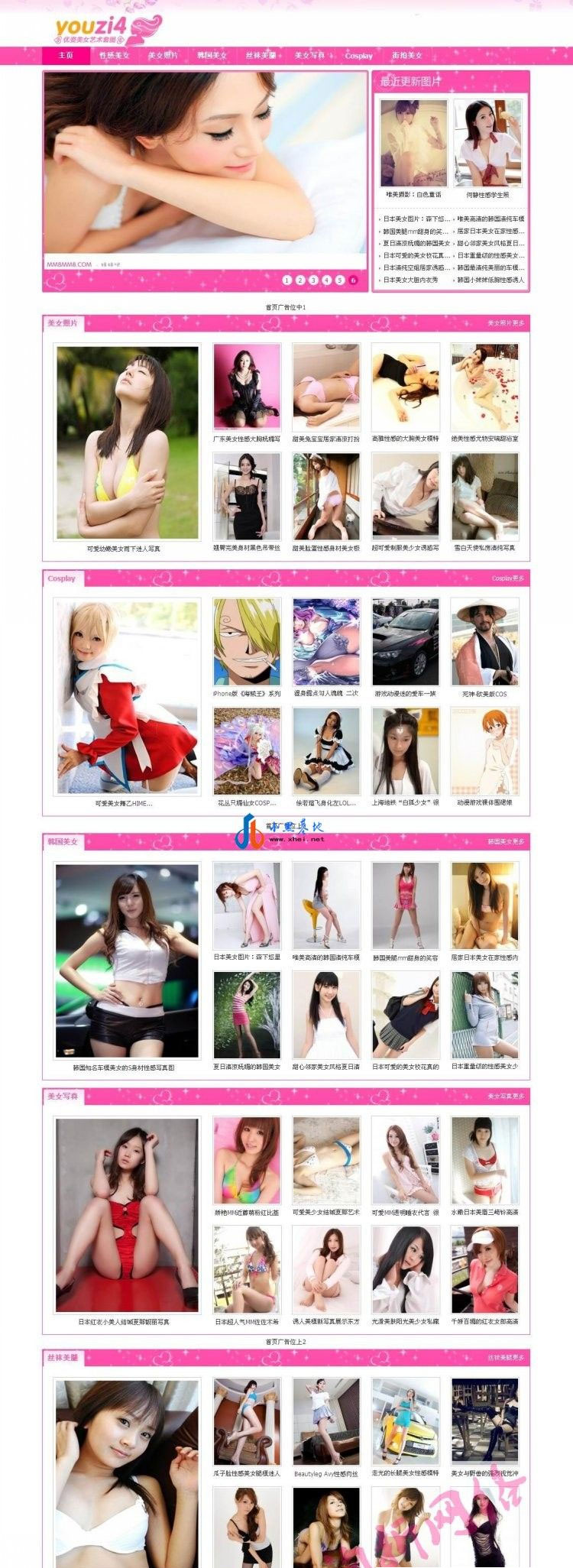
Task: Open the 唯美摄影:白色童话 thumbnail
Action: pos(413,143)
